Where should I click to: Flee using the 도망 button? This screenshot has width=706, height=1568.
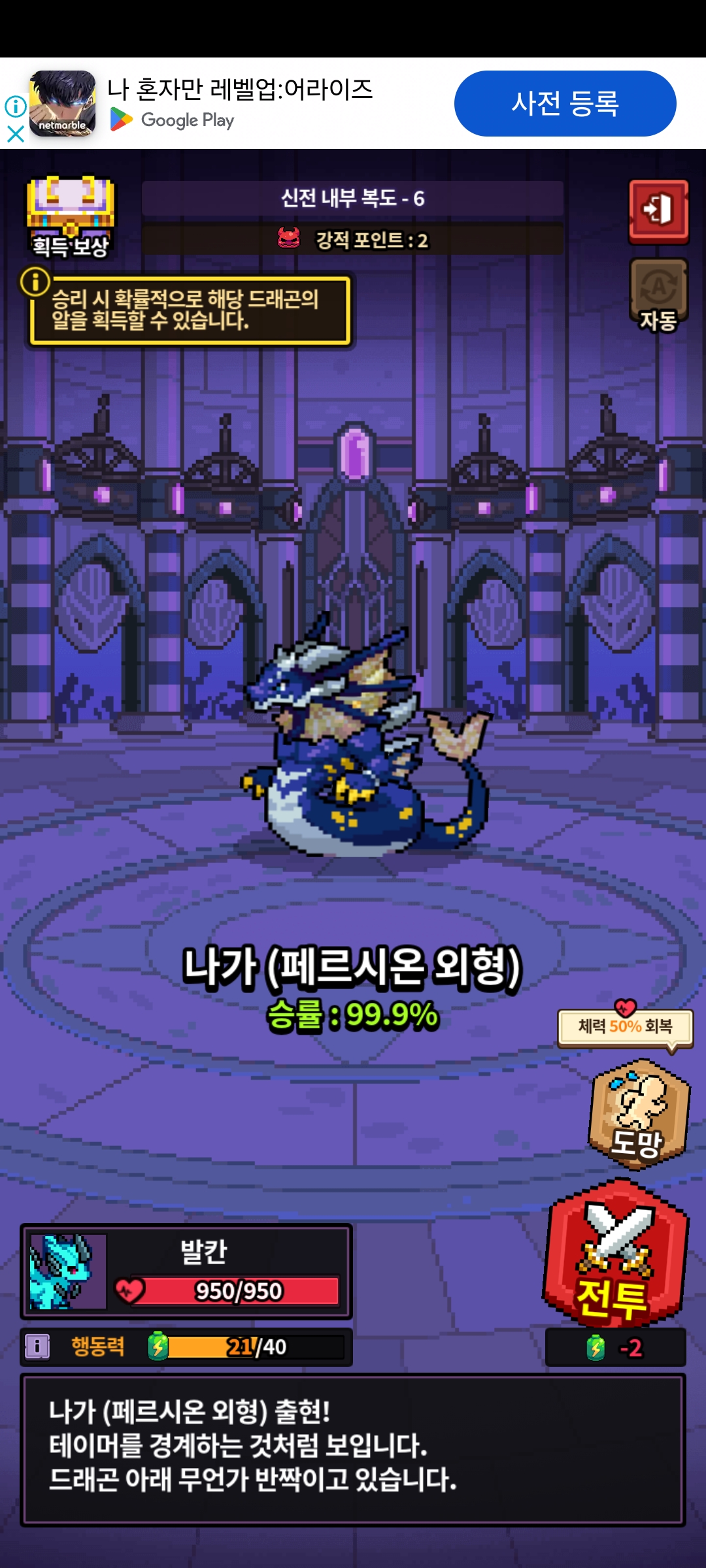pos(638,1115)
